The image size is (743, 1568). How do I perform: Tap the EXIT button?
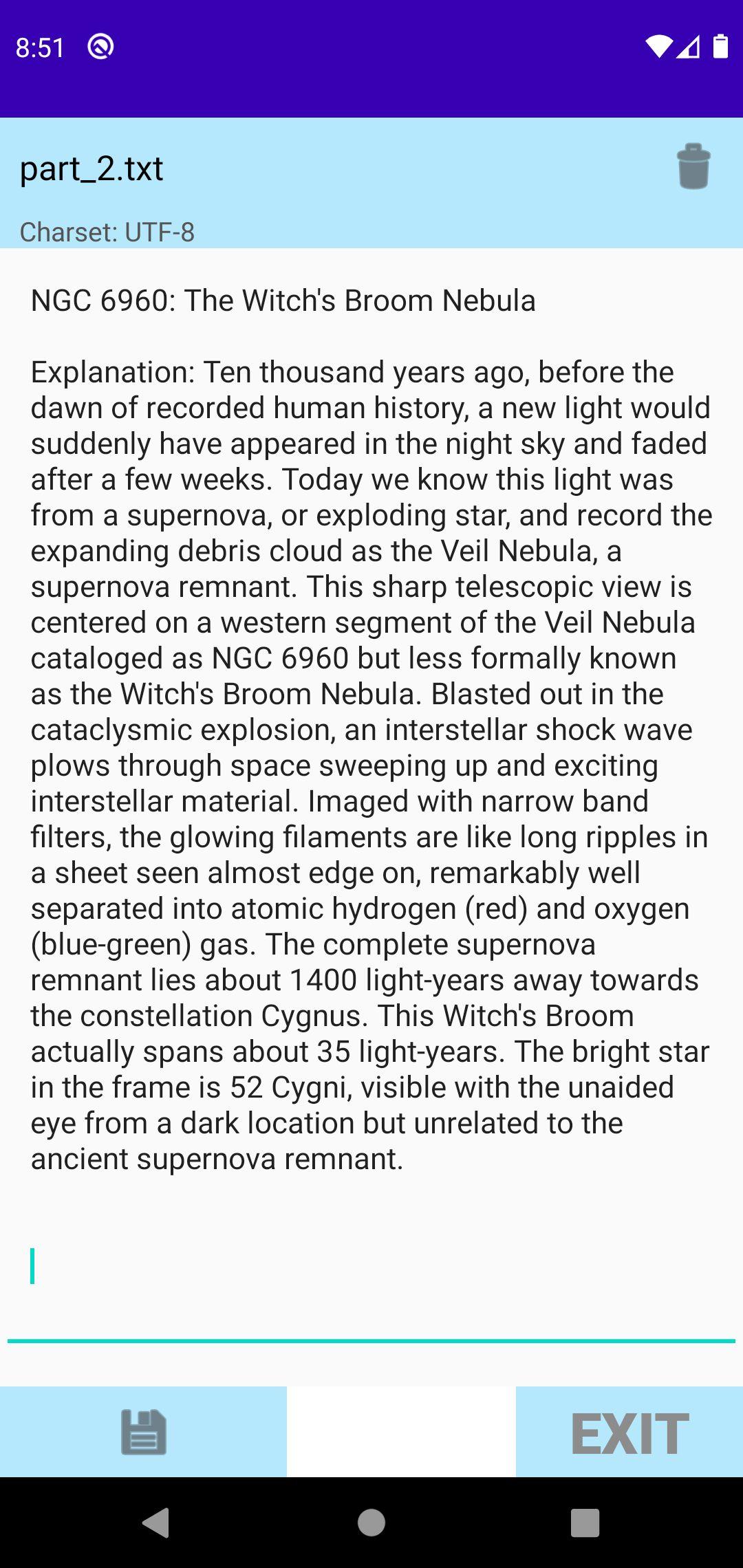(x=629, y=1433)
